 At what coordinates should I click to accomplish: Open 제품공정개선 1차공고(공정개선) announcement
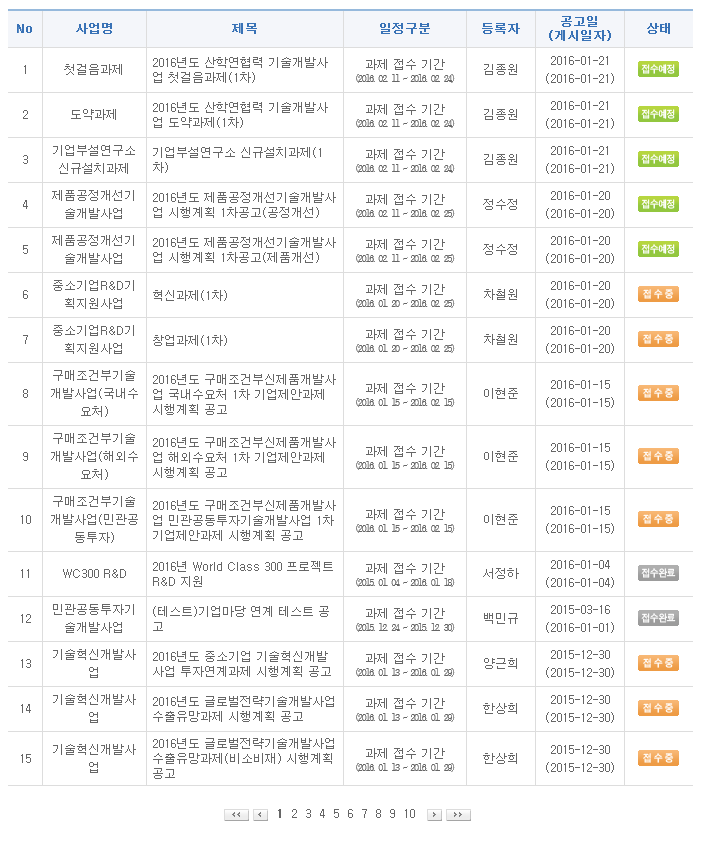coord(244,205)
